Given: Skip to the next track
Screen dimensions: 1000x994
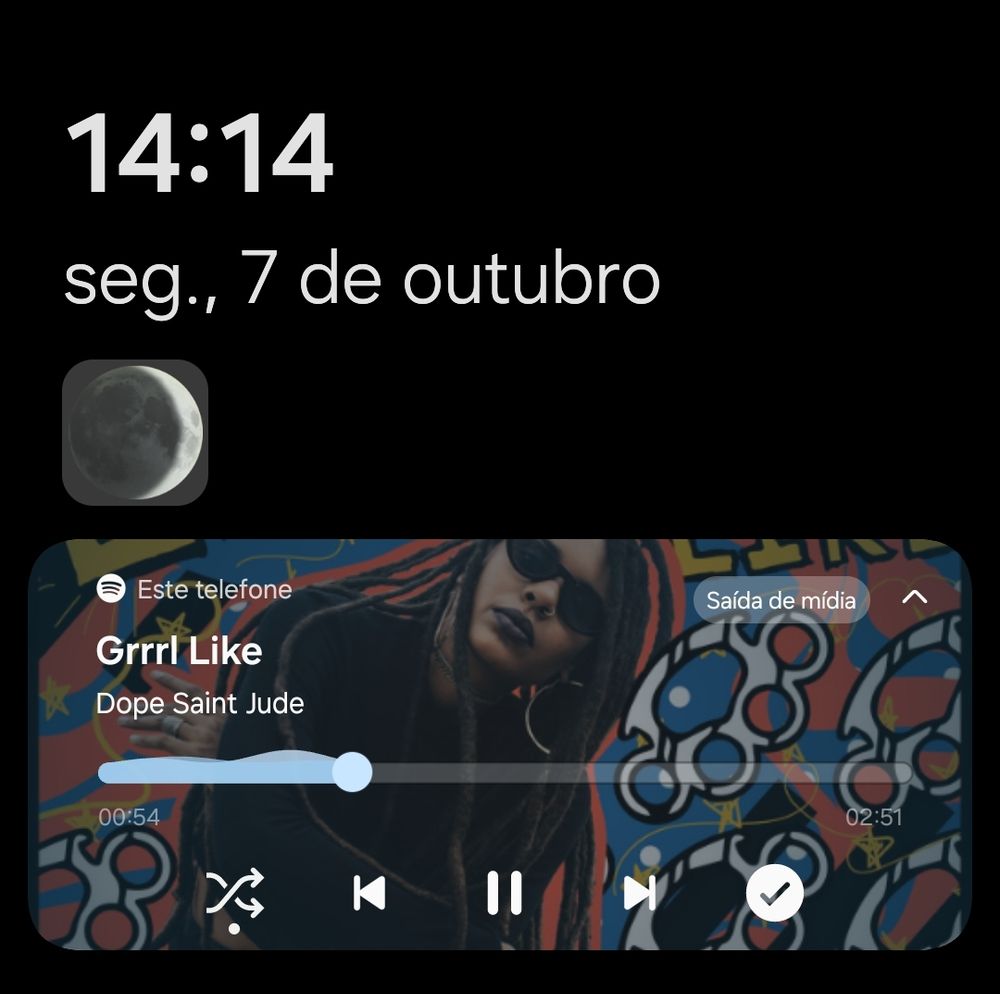Looking at the screenshot, I should click(639, 893).
